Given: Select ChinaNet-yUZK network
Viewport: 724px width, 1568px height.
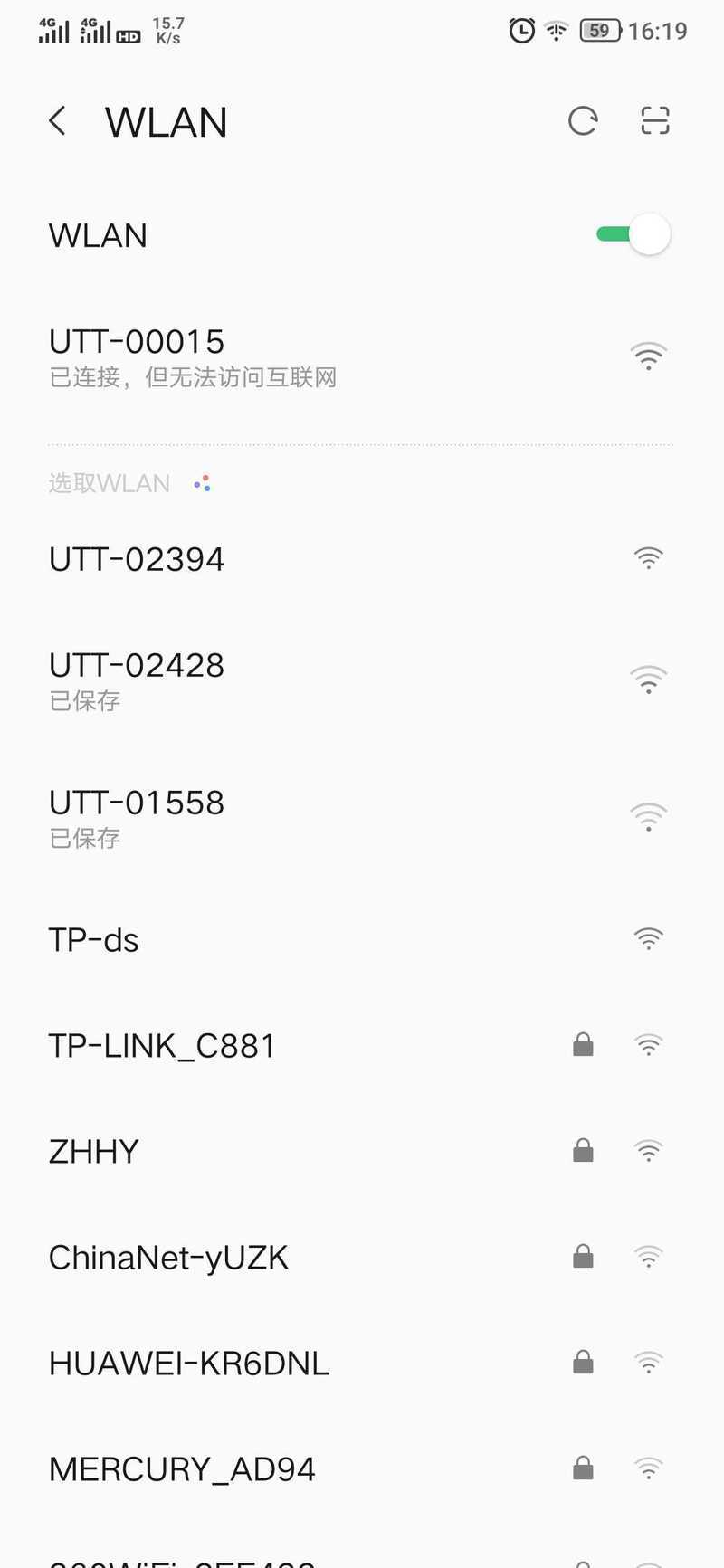Looking at the screenshot, I should pos(362,1258).
